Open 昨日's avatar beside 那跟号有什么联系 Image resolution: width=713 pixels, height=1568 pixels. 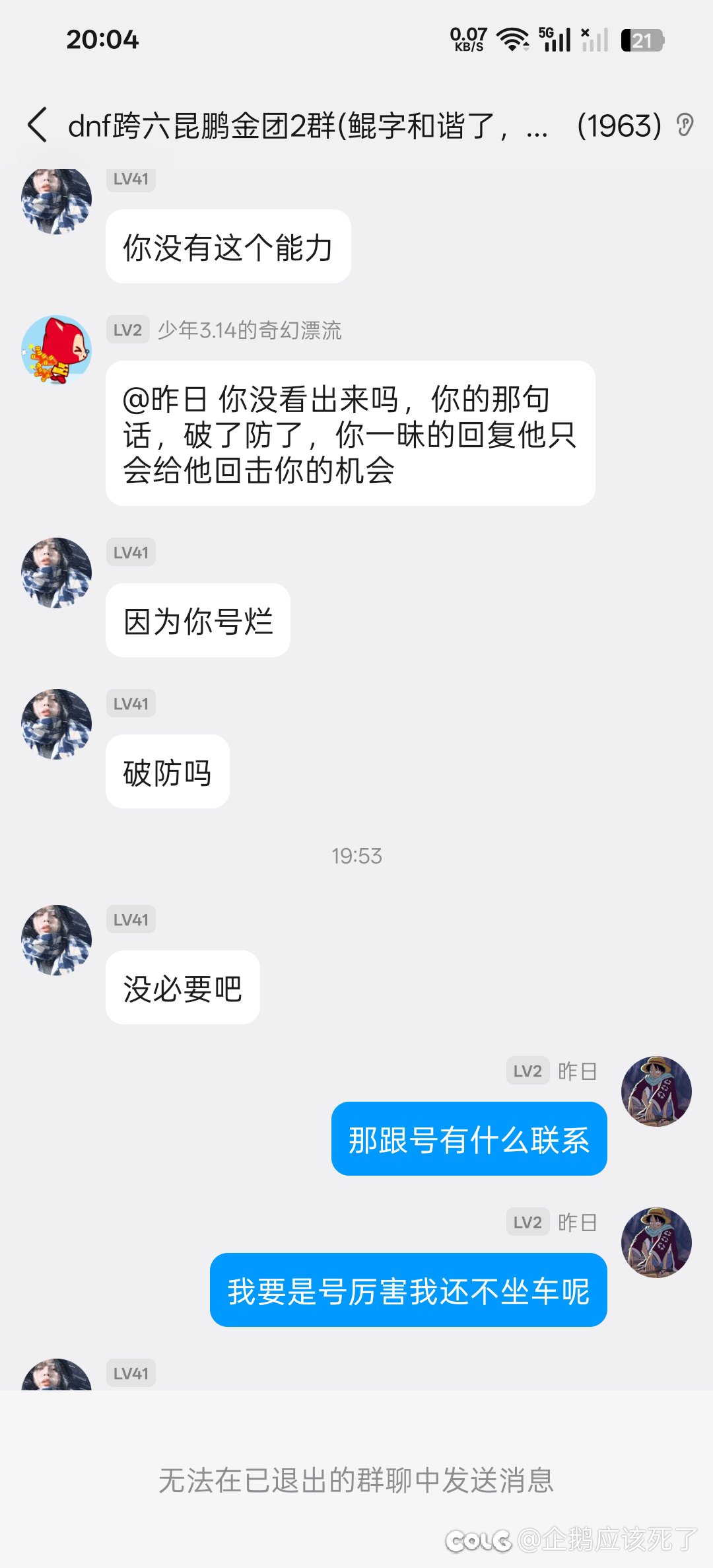point(656,1091)
